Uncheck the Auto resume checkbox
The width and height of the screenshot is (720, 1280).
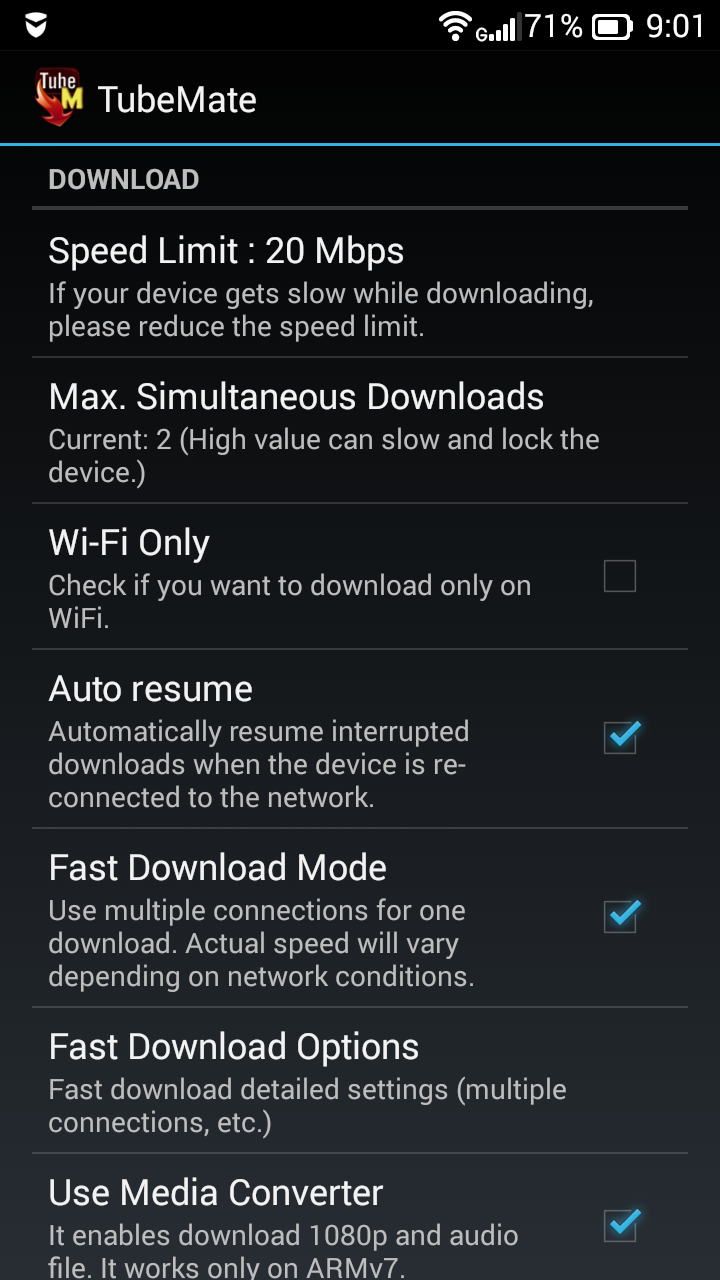[620, 738]
